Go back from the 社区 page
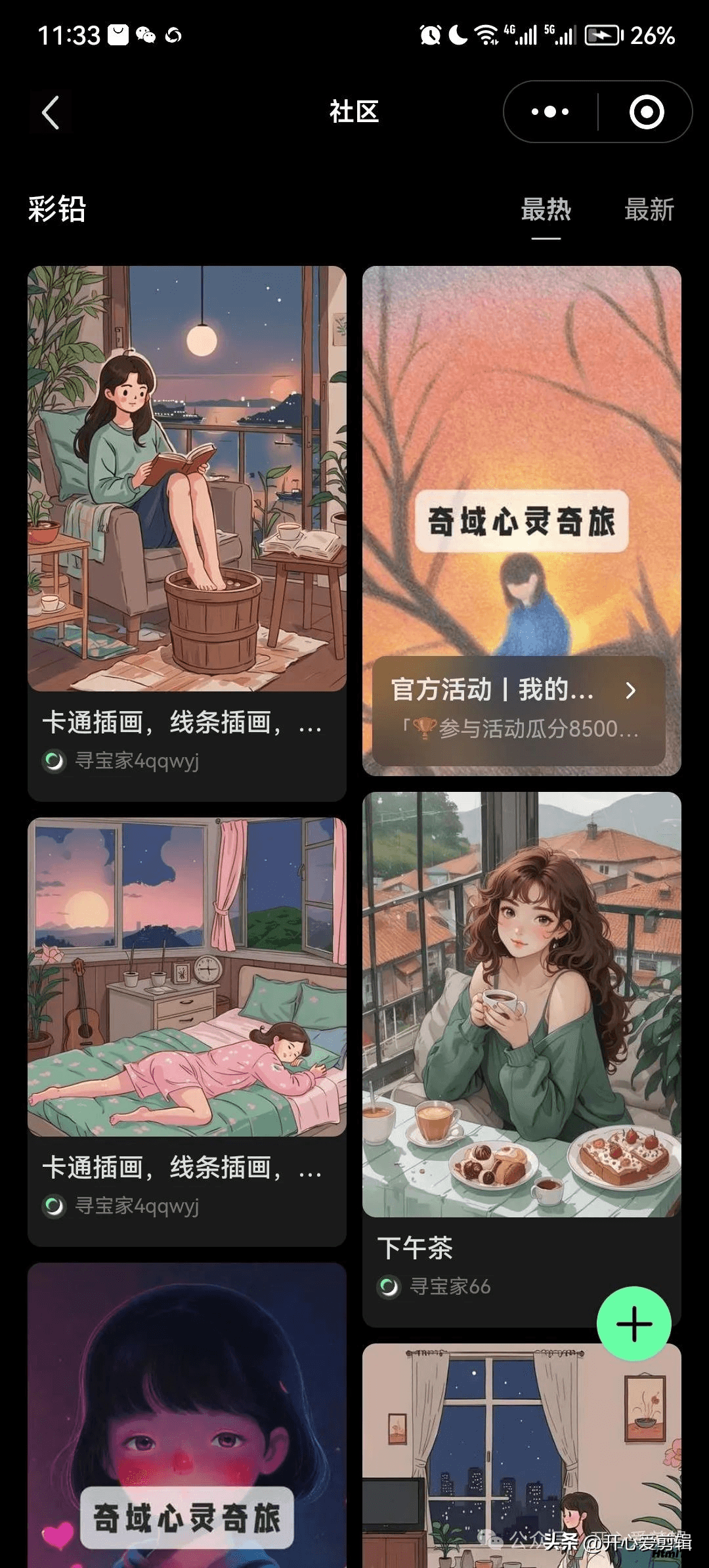The image size is (709, 1568). tap(51, 112)
